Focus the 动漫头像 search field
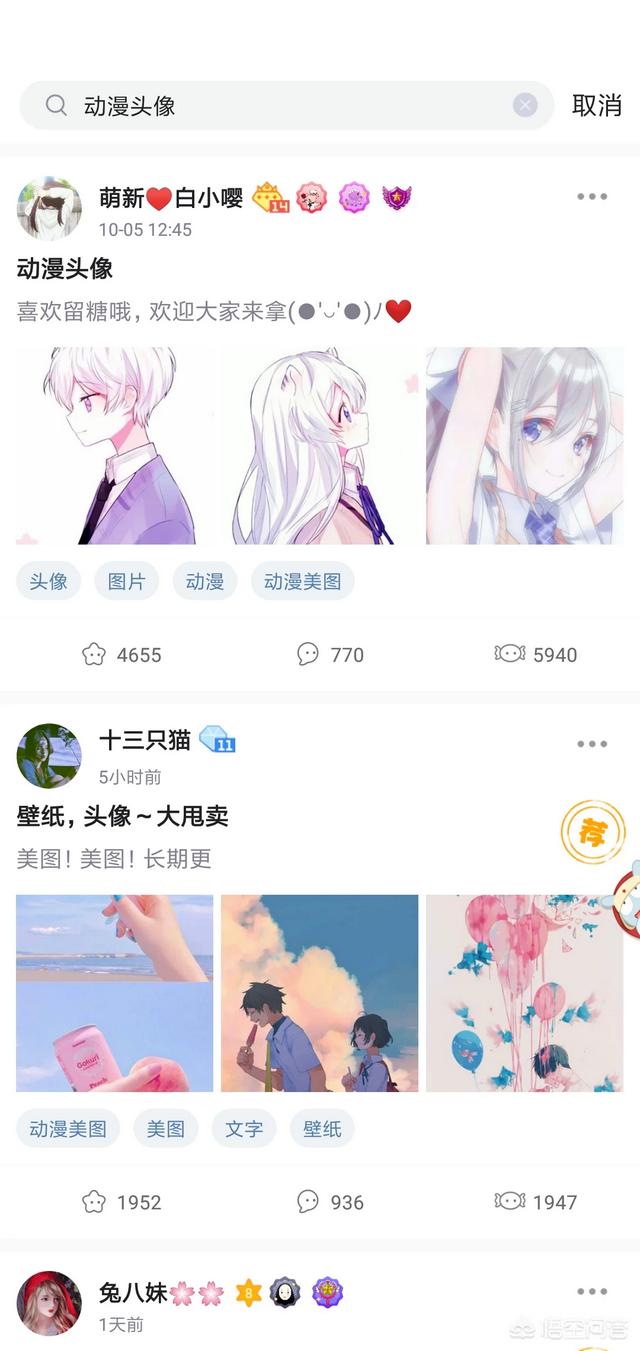This screenshot has width=640, height=1351. coord(287,105)
